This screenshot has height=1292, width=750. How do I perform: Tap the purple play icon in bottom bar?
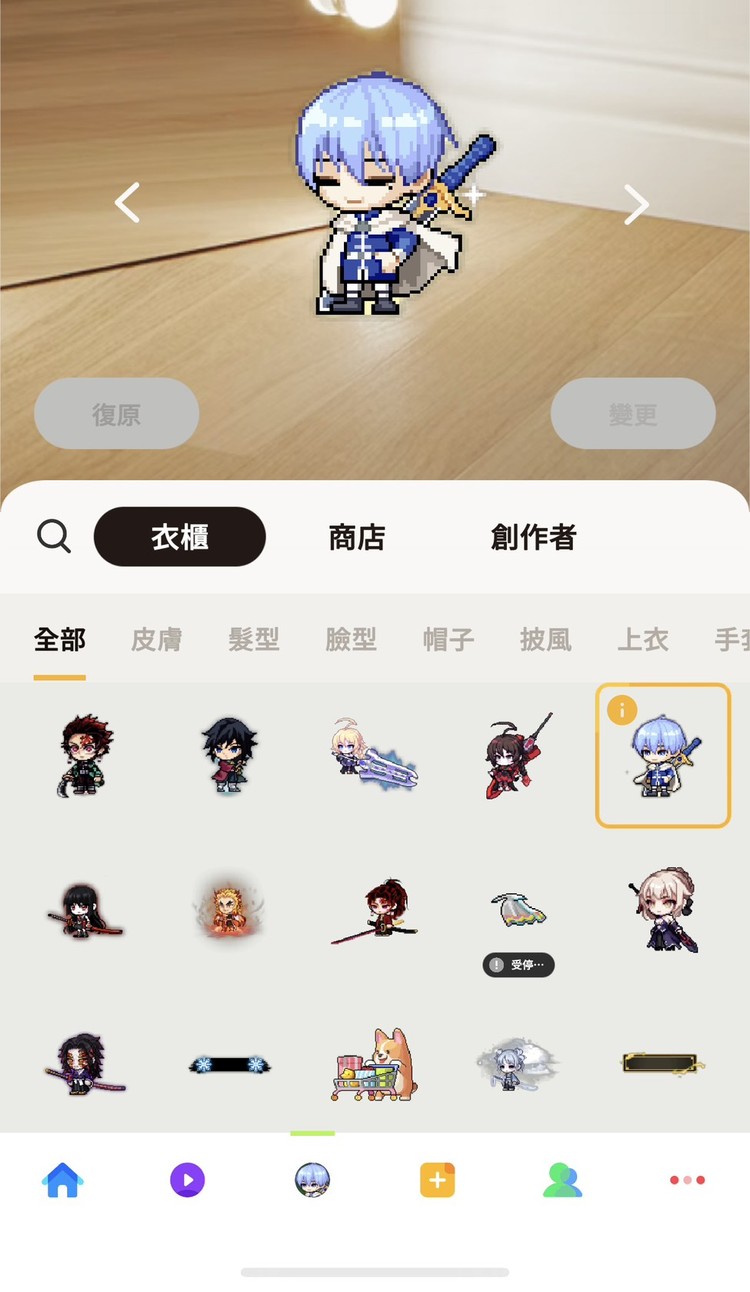[187, 1180]
